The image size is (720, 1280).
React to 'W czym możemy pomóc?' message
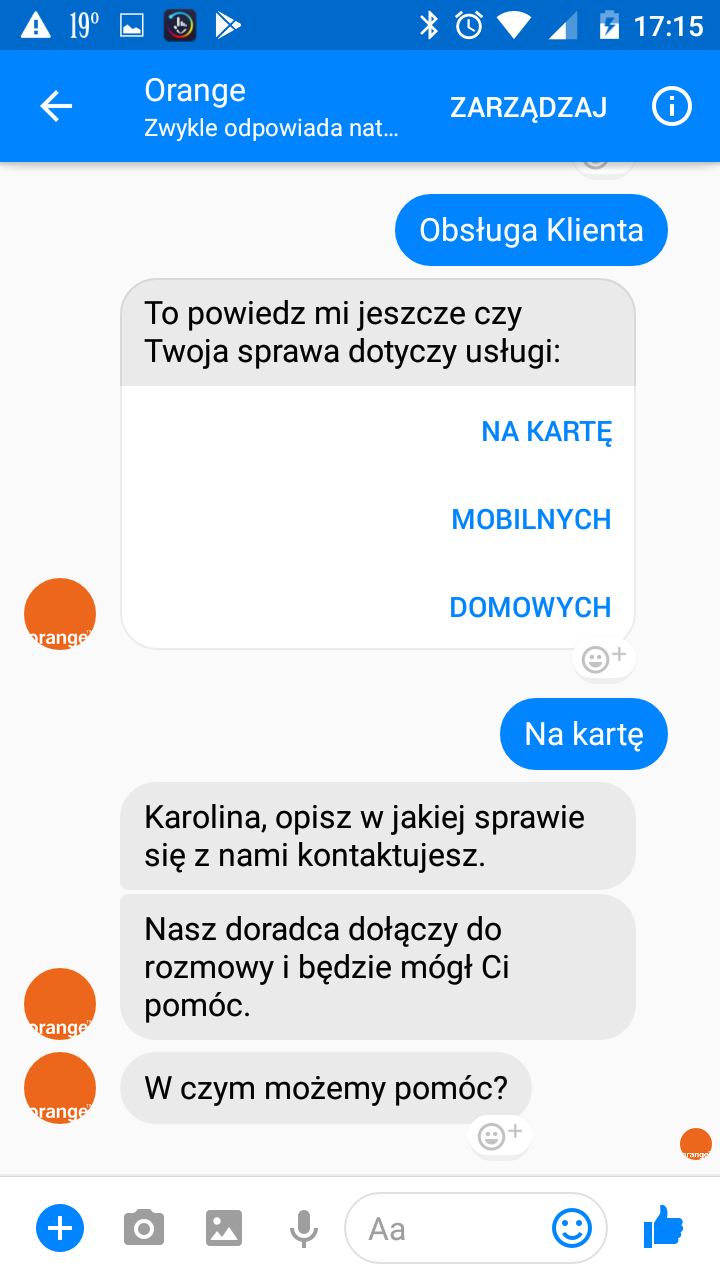pos(499,1135)
